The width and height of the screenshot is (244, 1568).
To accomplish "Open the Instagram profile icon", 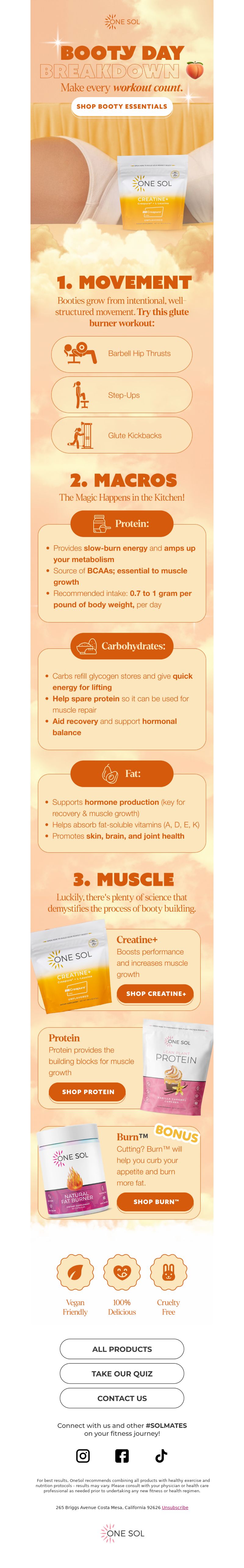I will tap(83, 1455).
